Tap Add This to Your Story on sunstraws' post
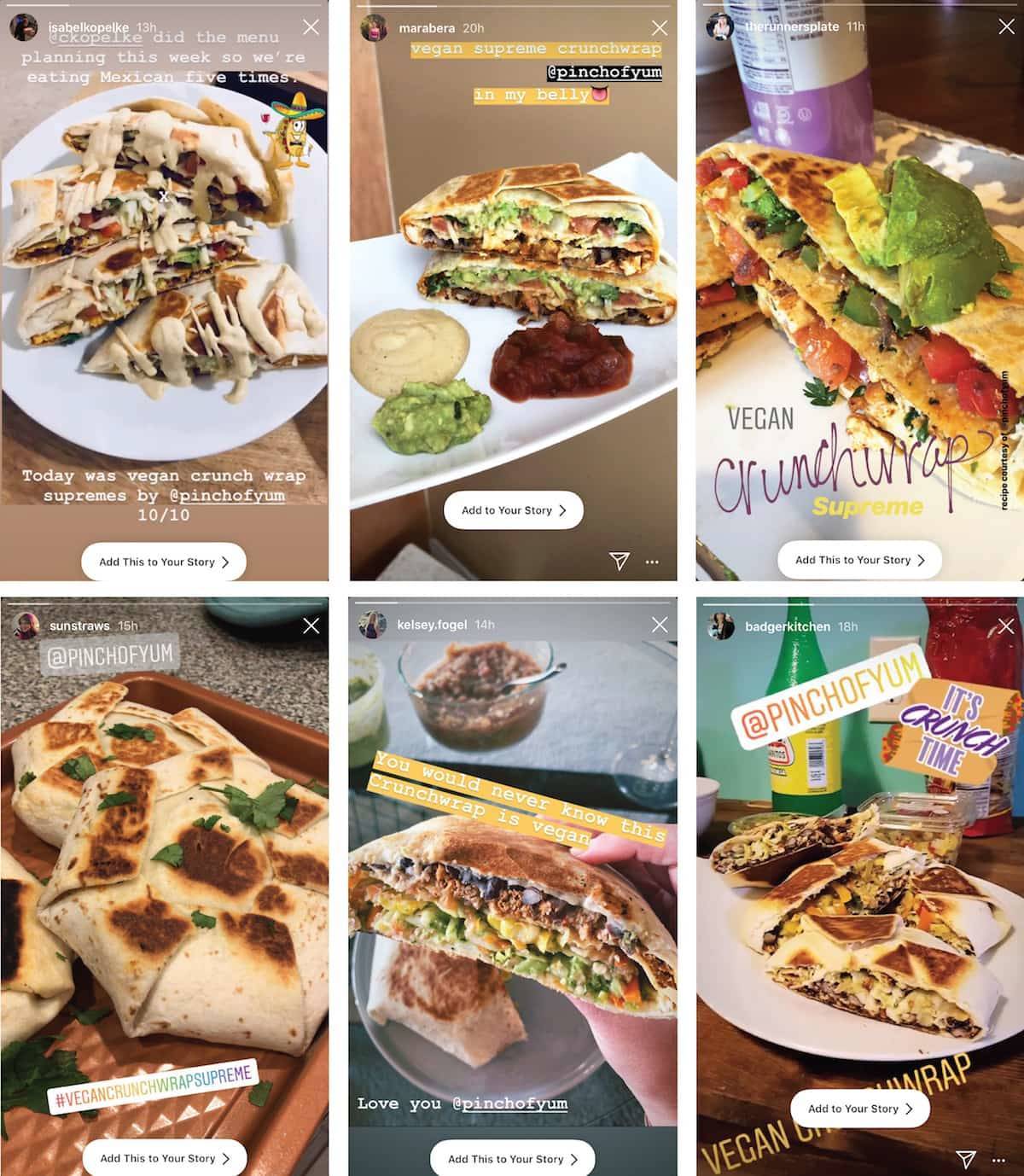1024x1176 pixels. click(x=164, y=1159)
